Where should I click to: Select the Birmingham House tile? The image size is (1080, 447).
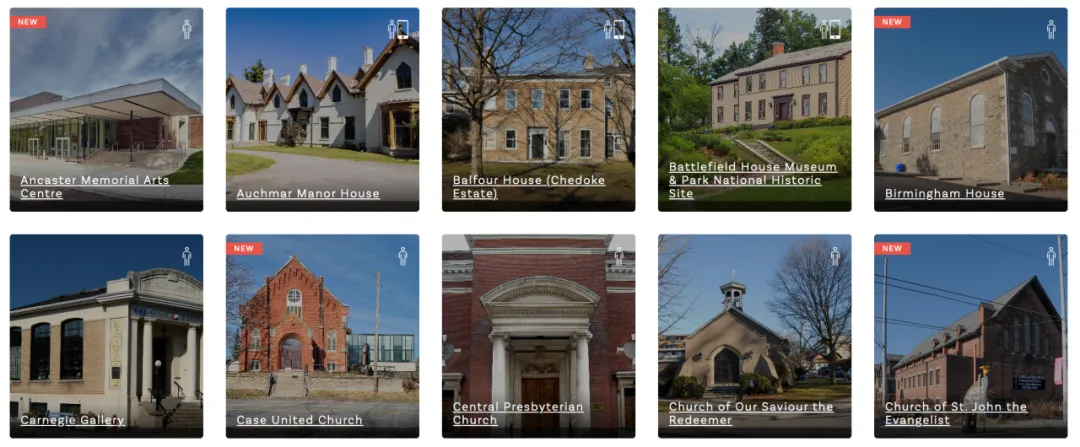[x=970, y=110]
